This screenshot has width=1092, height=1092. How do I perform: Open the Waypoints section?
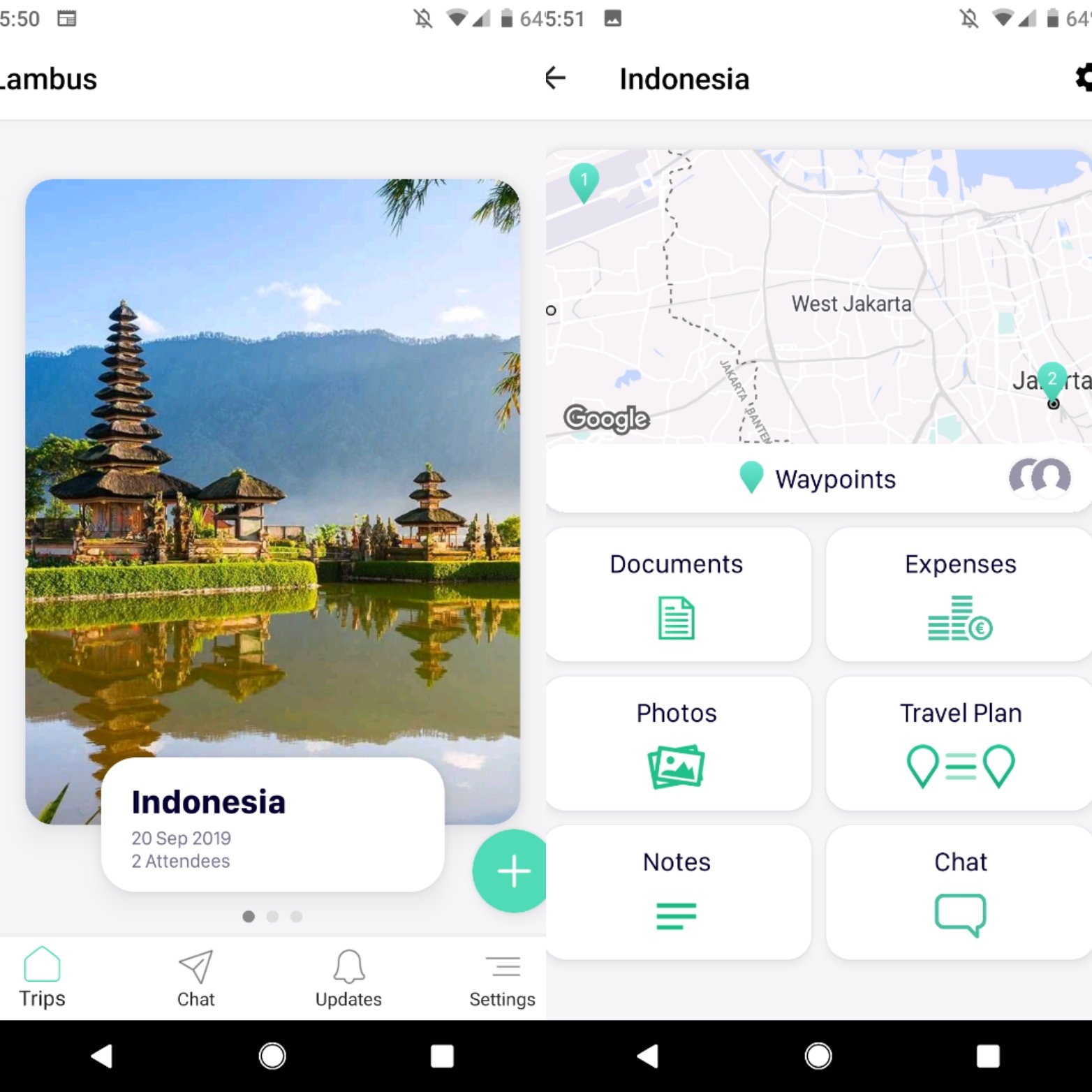[818, 479]
